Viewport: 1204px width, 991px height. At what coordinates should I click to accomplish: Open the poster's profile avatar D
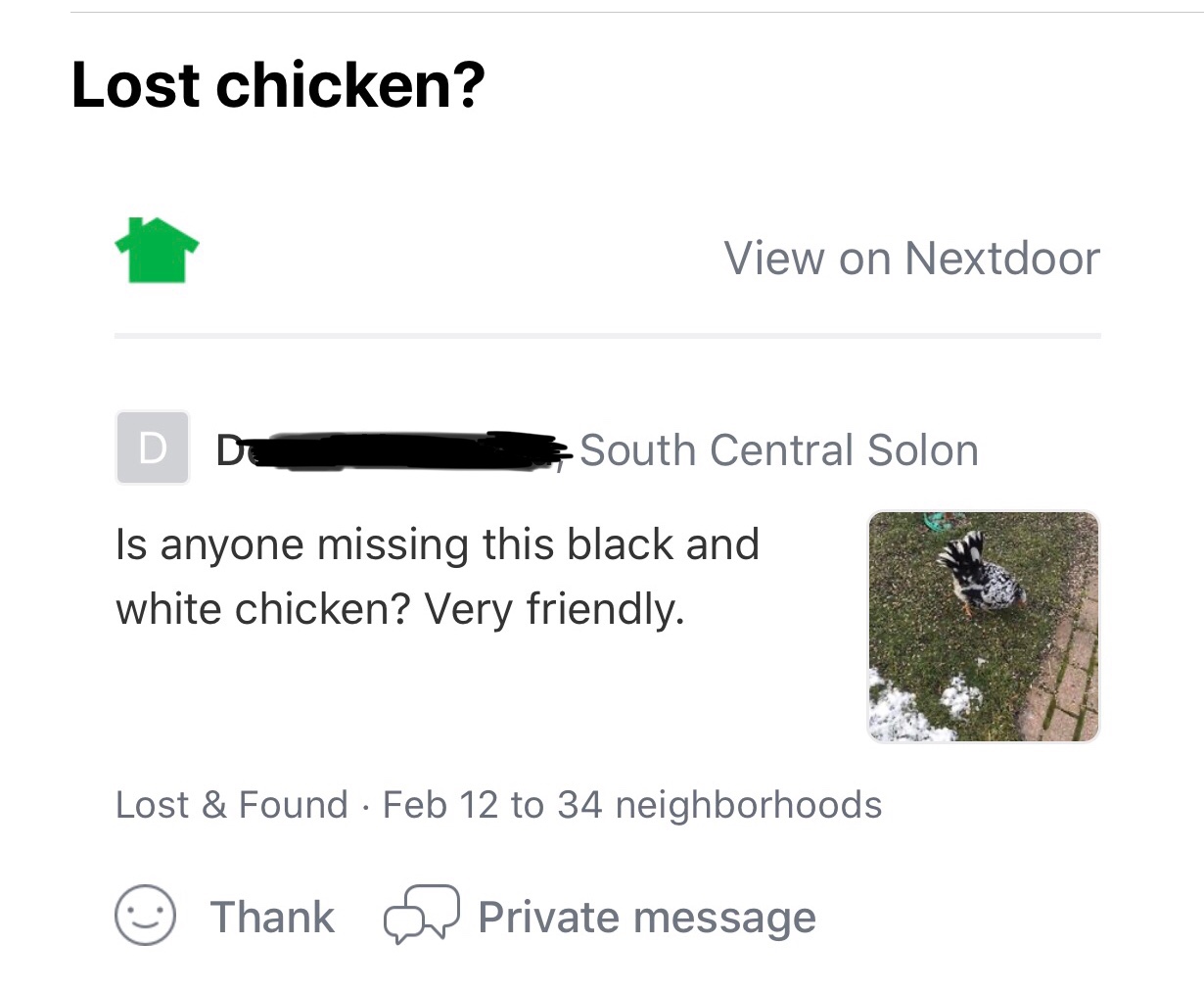point(153,448)
